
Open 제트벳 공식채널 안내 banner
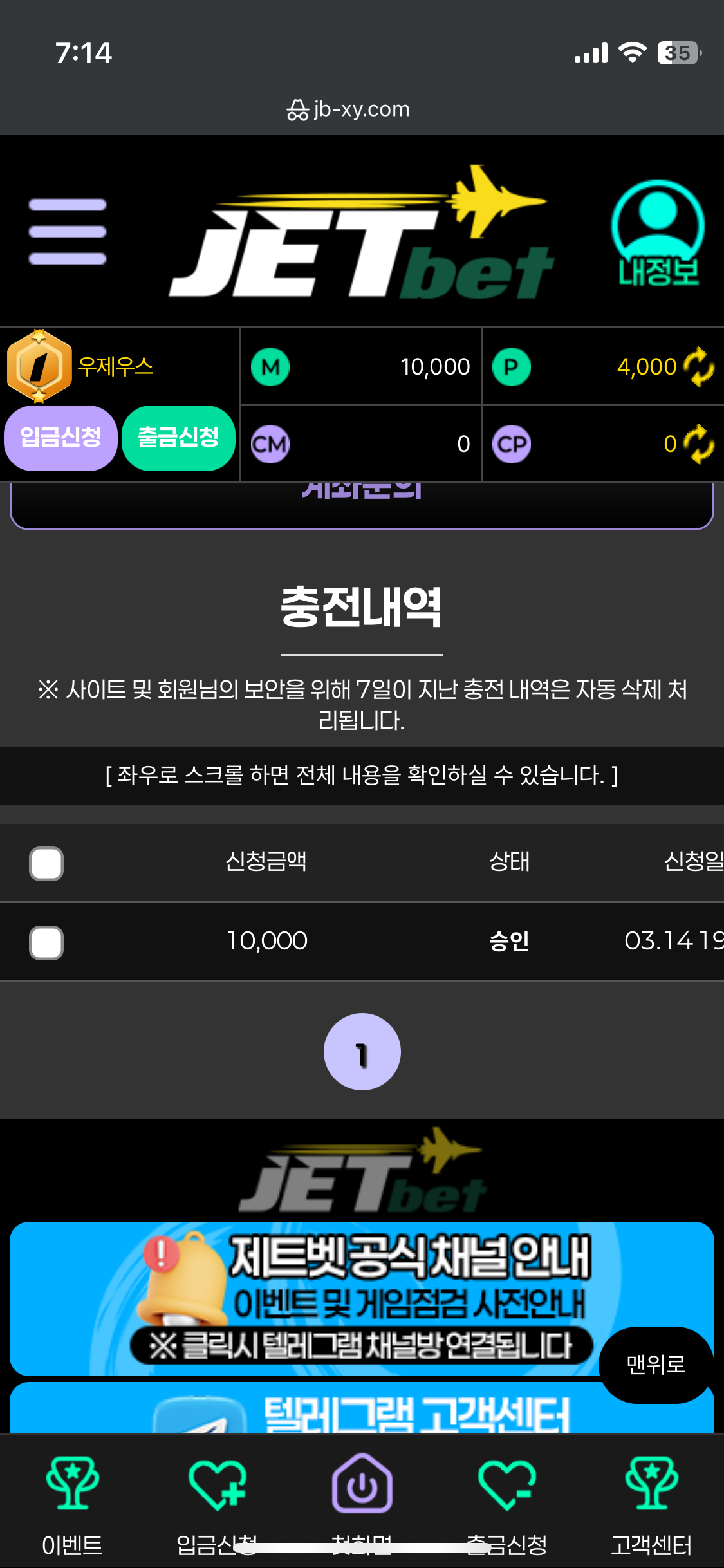point(362,1298)
